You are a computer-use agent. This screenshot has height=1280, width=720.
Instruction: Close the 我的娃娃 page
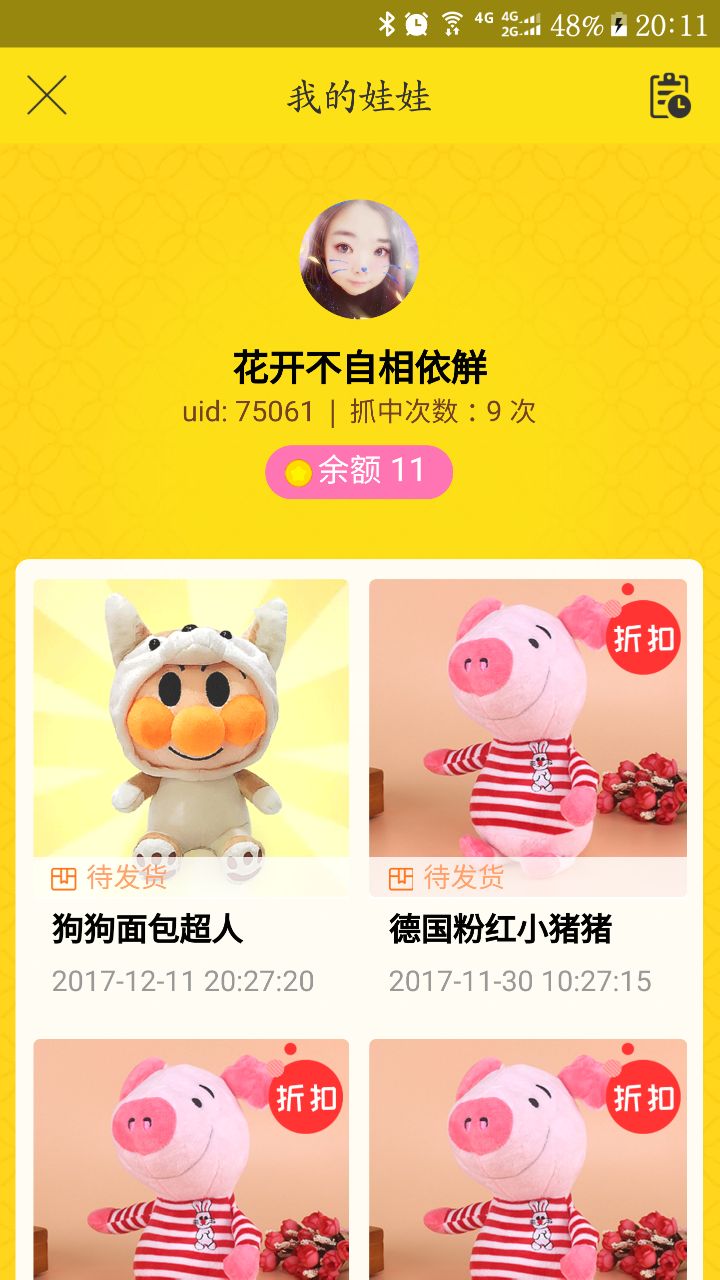tap(47, 96)
